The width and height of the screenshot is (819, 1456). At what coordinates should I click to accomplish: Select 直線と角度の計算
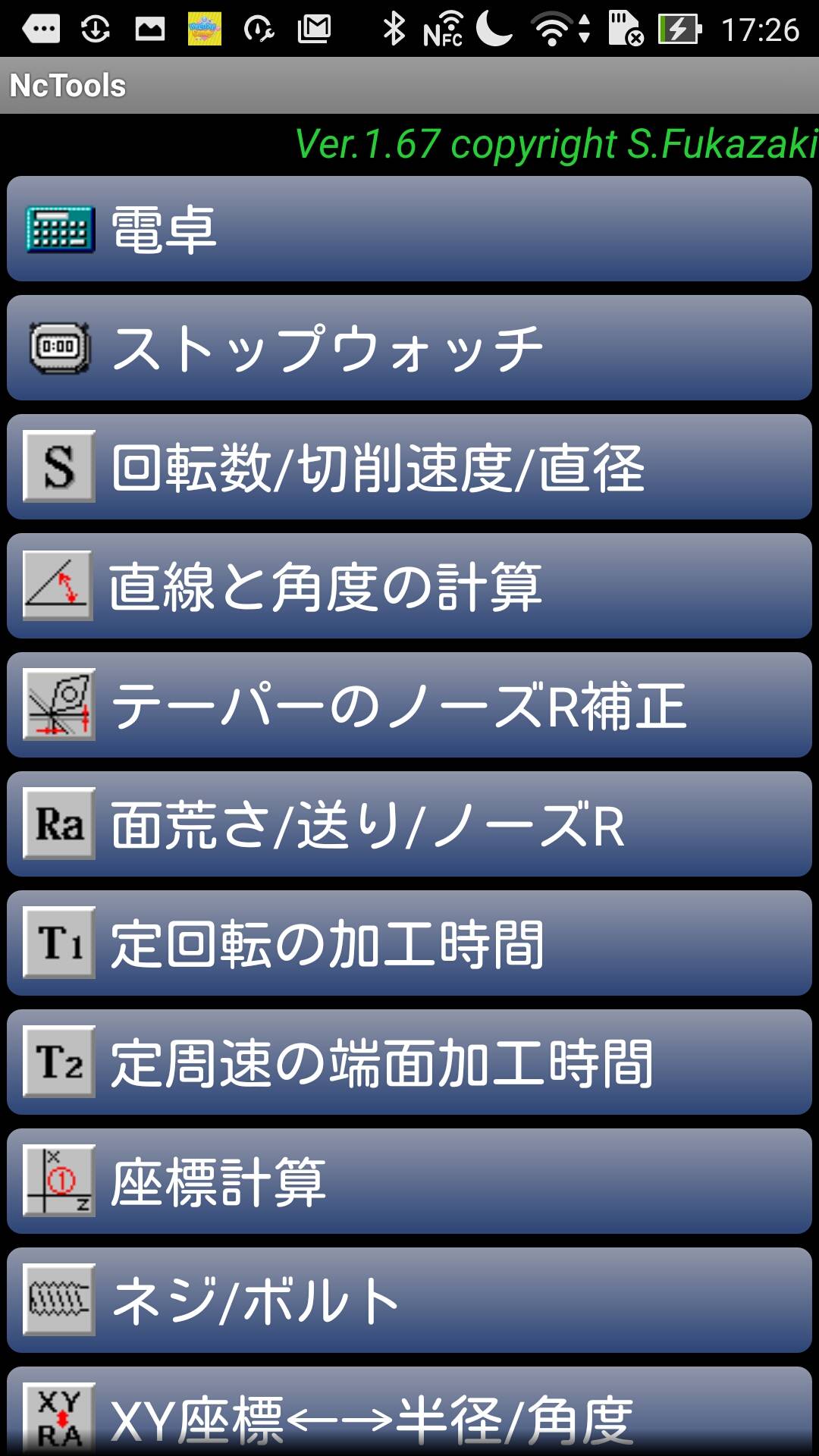click(x=409, y=586)
